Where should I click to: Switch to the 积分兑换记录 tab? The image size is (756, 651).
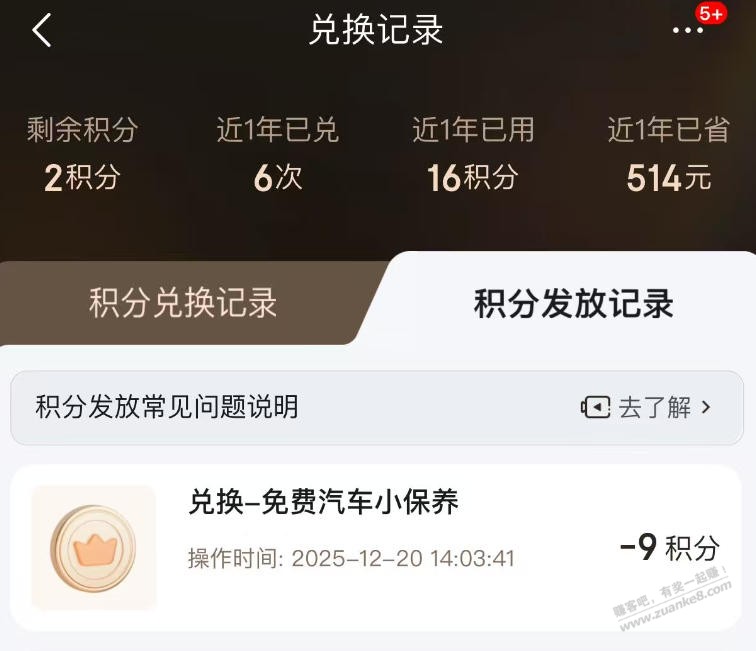tap(183, 303)
